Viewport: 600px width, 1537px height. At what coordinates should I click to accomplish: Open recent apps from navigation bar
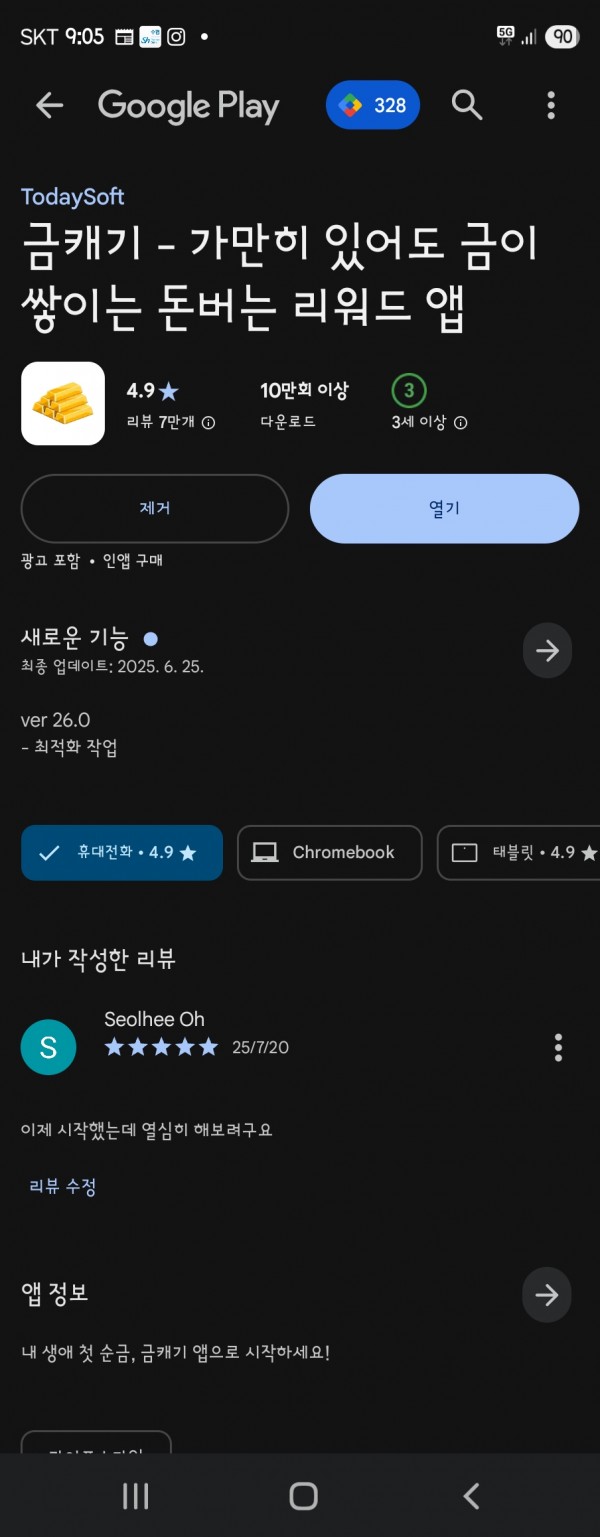point(135,1495)
